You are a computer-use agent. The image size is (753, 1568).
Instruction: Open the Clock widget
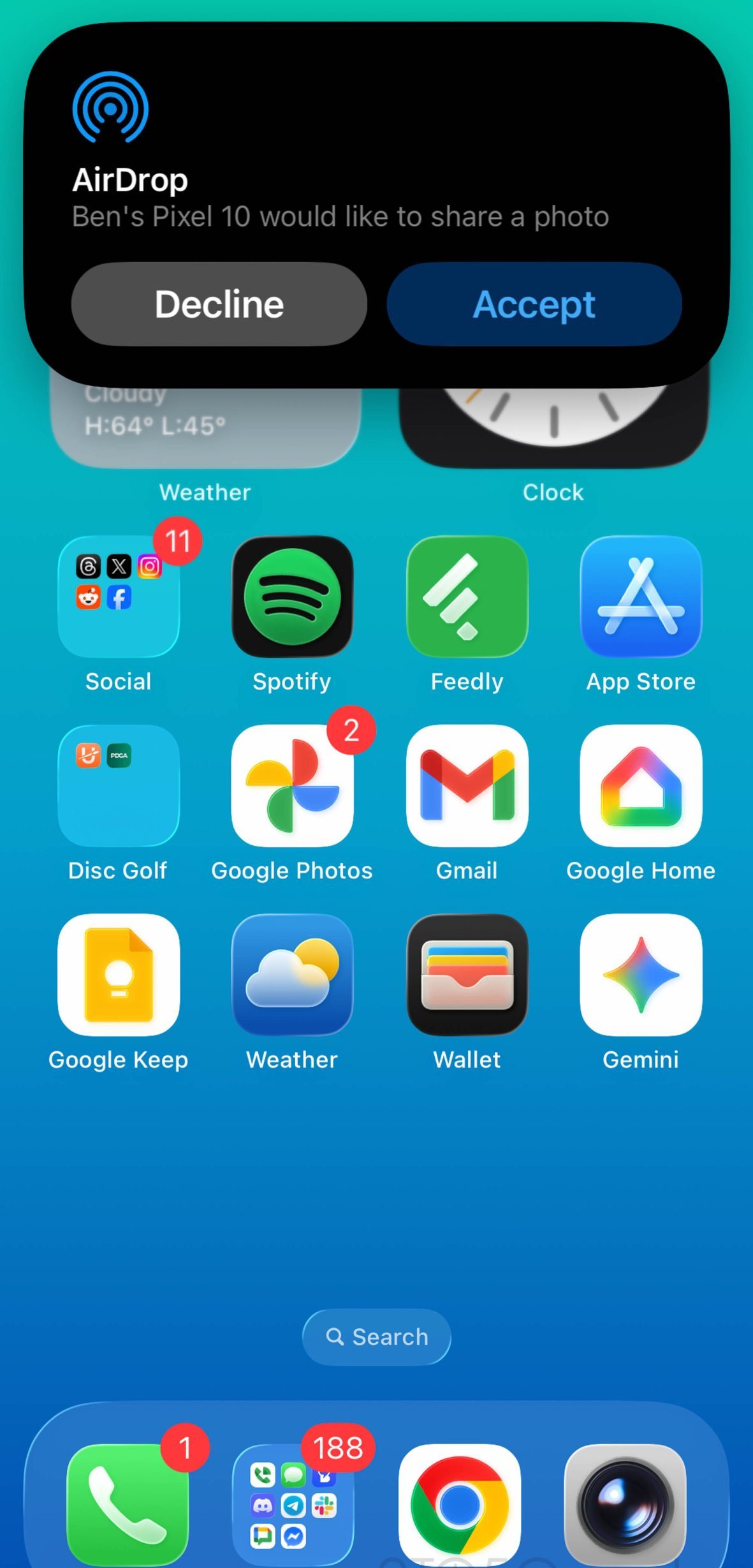552,421
